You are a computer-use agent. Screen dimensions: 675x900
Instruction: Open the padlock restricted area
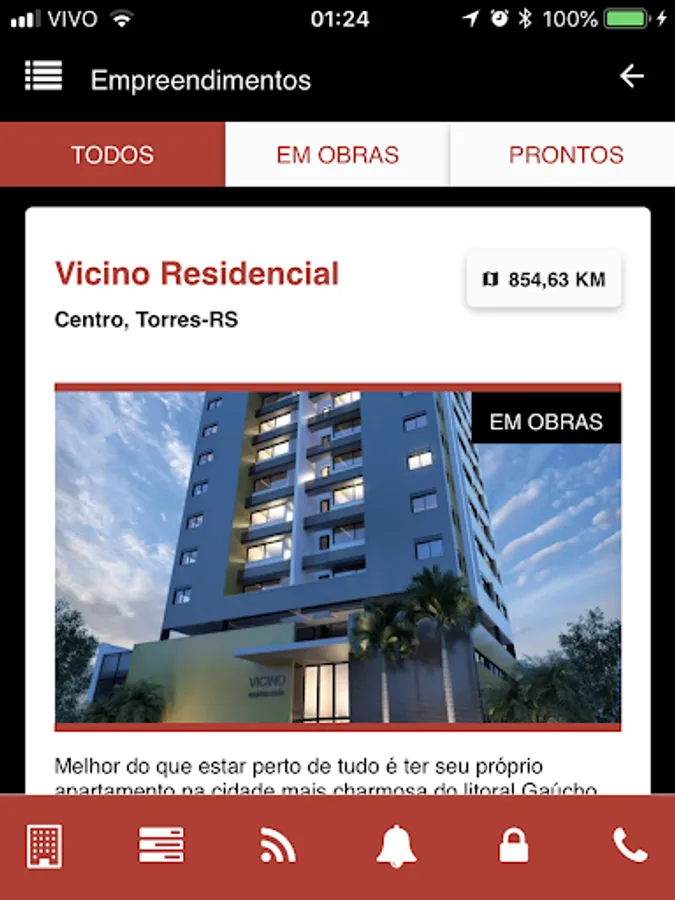point(513,847)
